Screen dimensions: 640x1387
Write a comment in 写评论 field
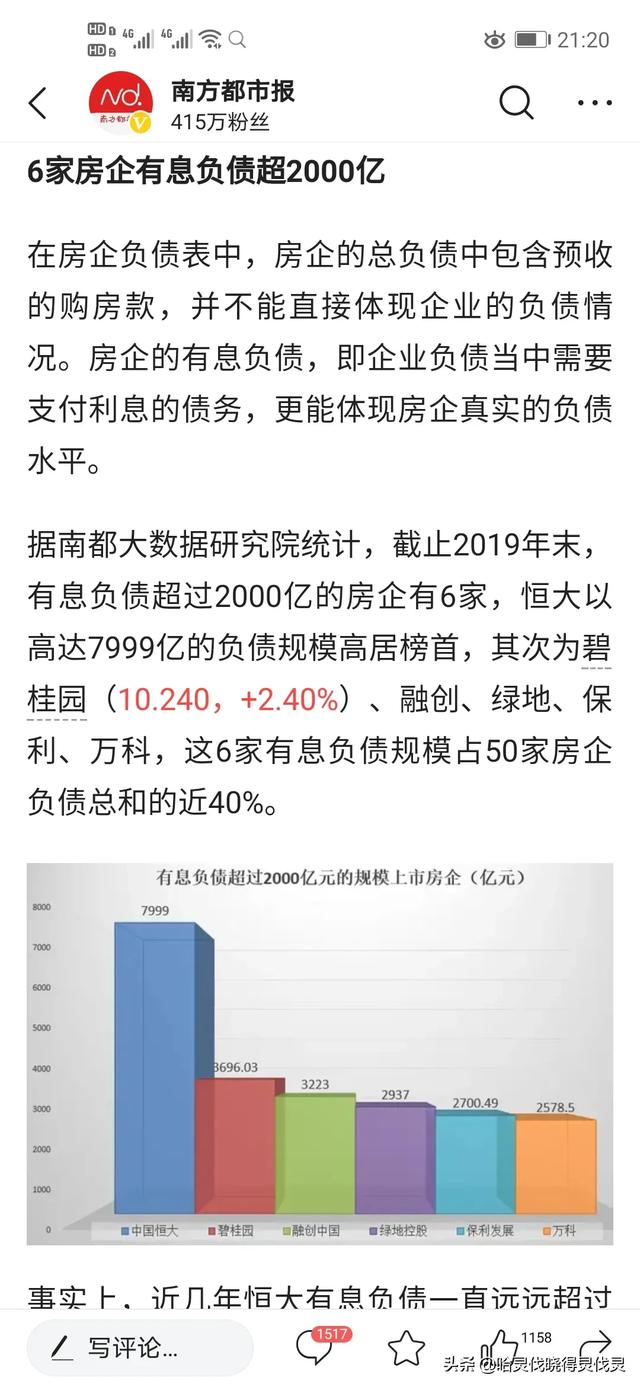140,1347
